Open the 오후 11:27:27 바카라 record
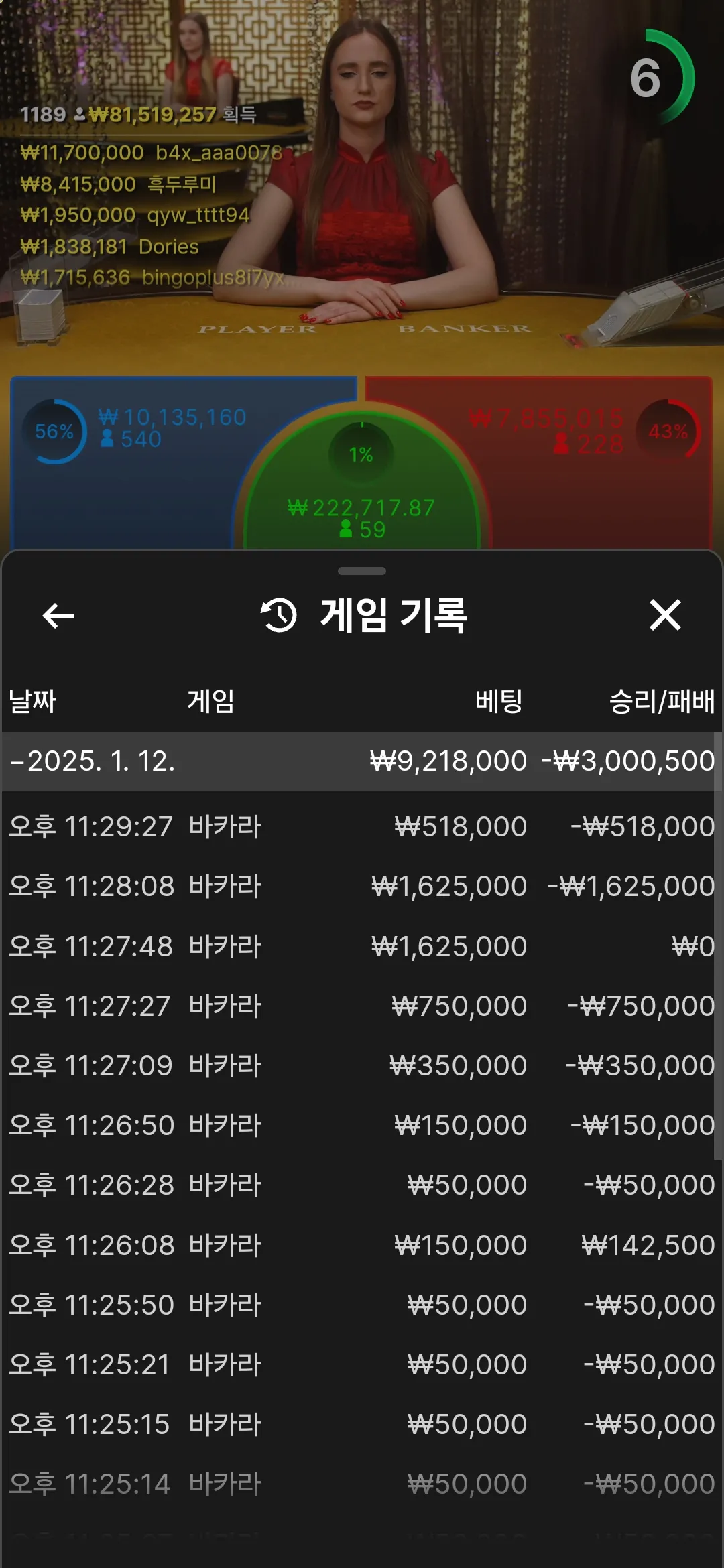The image size is (724, 1568). click(361, 1006)
